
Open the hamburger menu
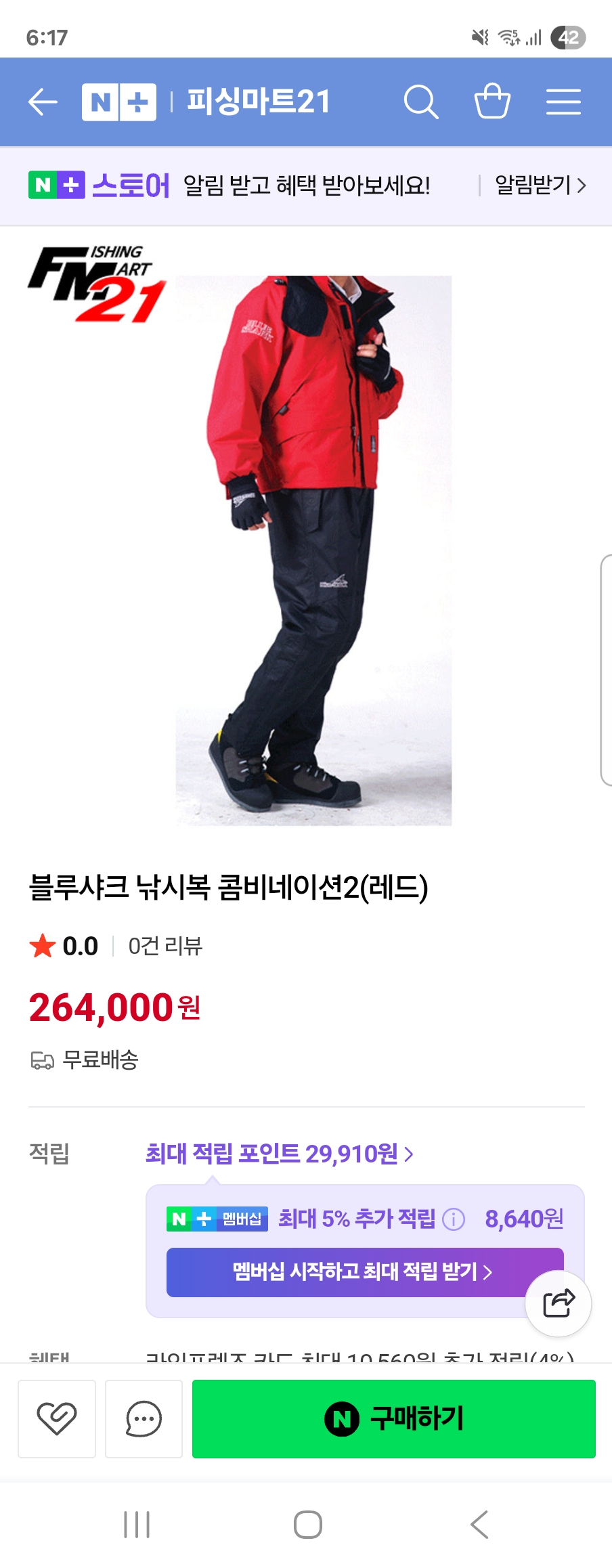(x=563, y=102)
